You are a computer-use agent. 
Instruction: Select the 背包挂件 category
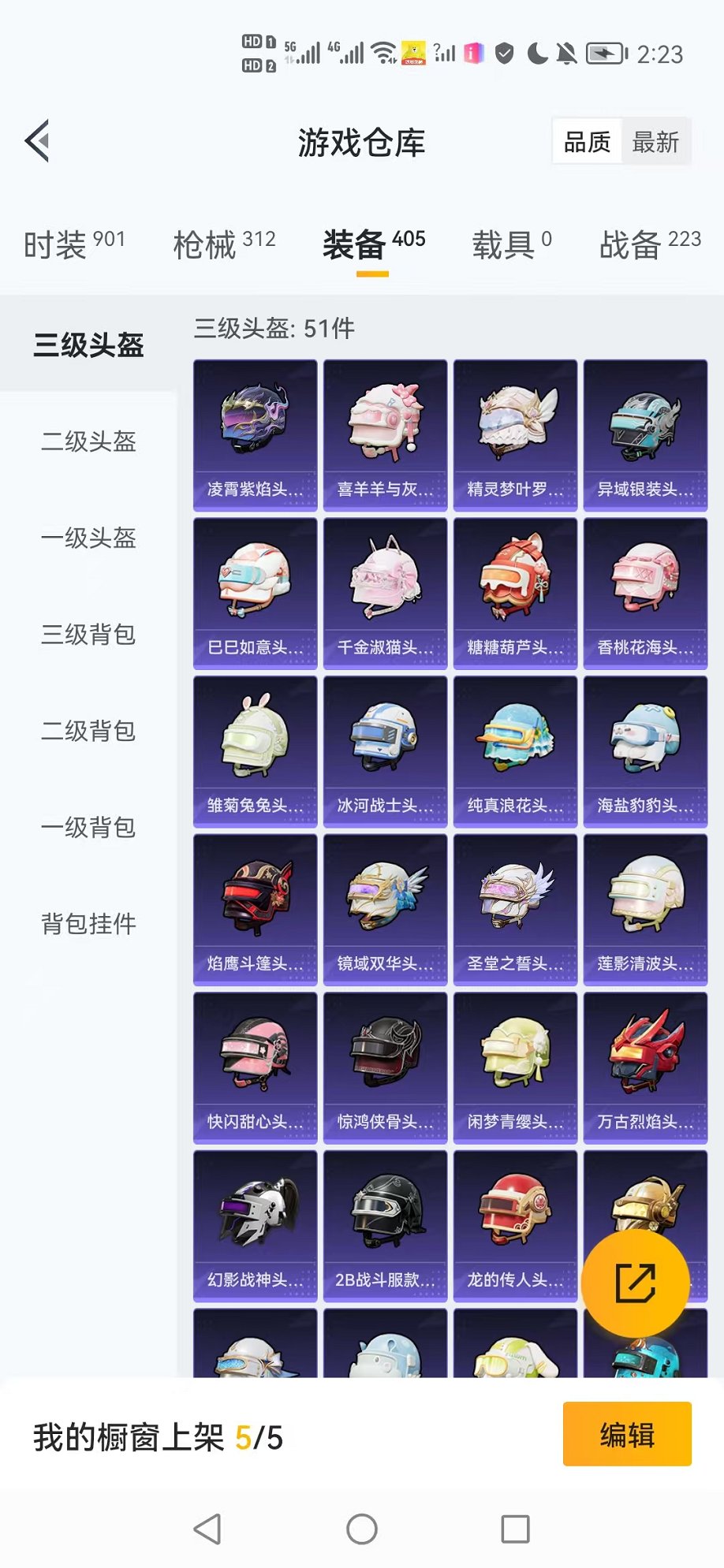(x=87, y=923)
